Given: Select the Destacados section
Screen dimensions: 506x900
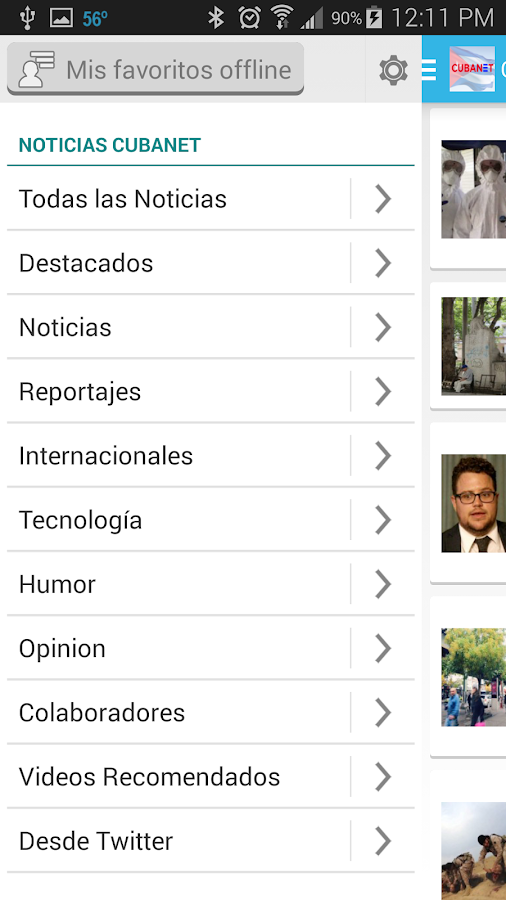Looking at the screenshot, I should [x=211, y=263].
